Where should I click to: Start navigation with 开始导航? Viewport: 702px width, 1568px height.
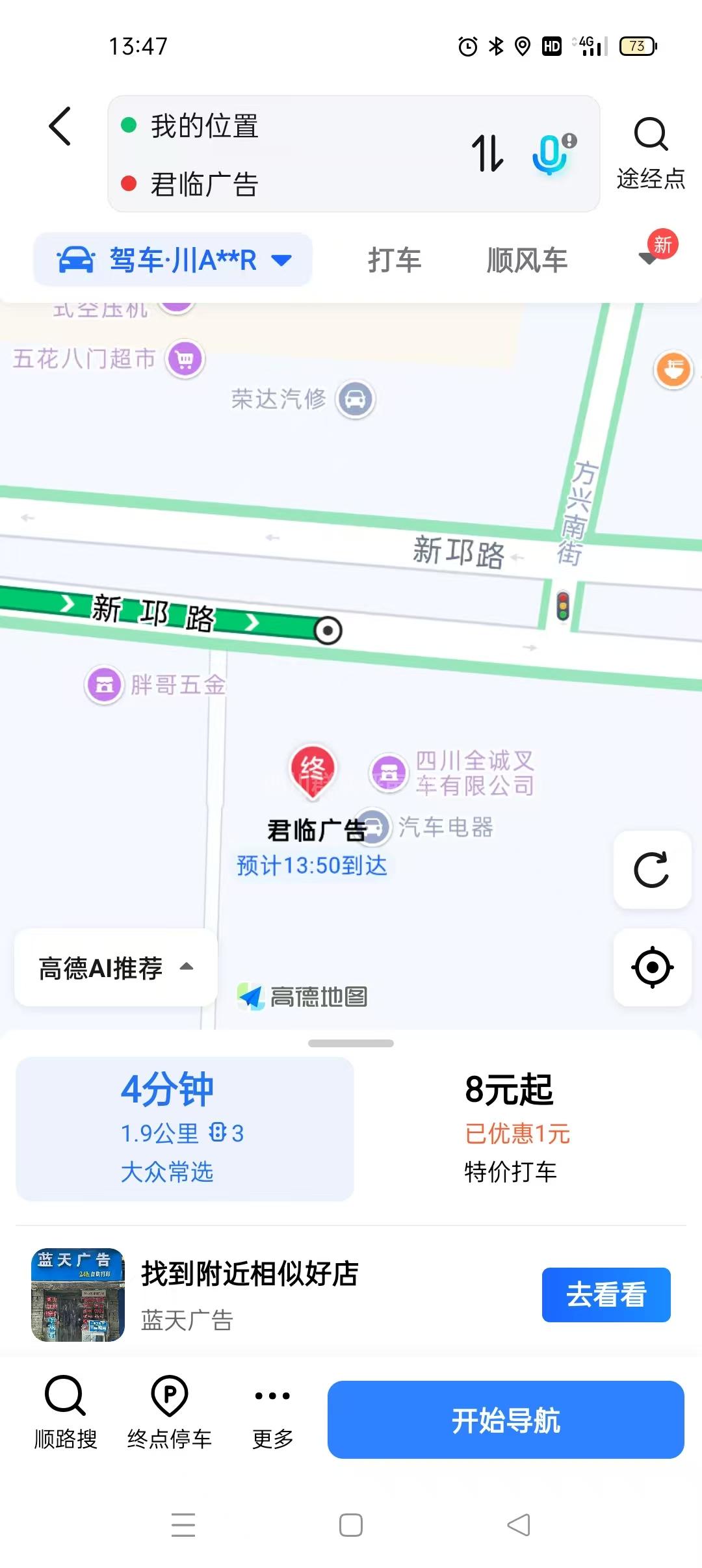click(x=506, y=1420)
